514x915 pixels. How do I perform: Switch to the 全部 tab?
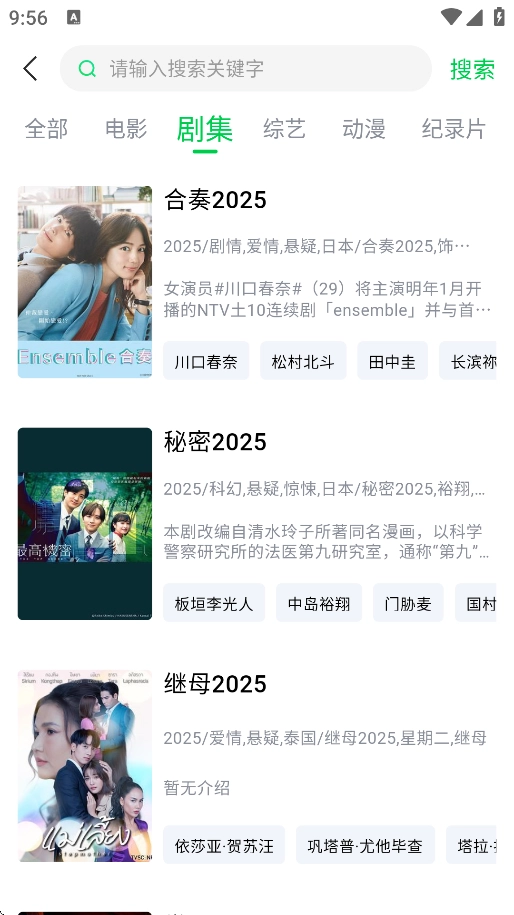point(46,128)
